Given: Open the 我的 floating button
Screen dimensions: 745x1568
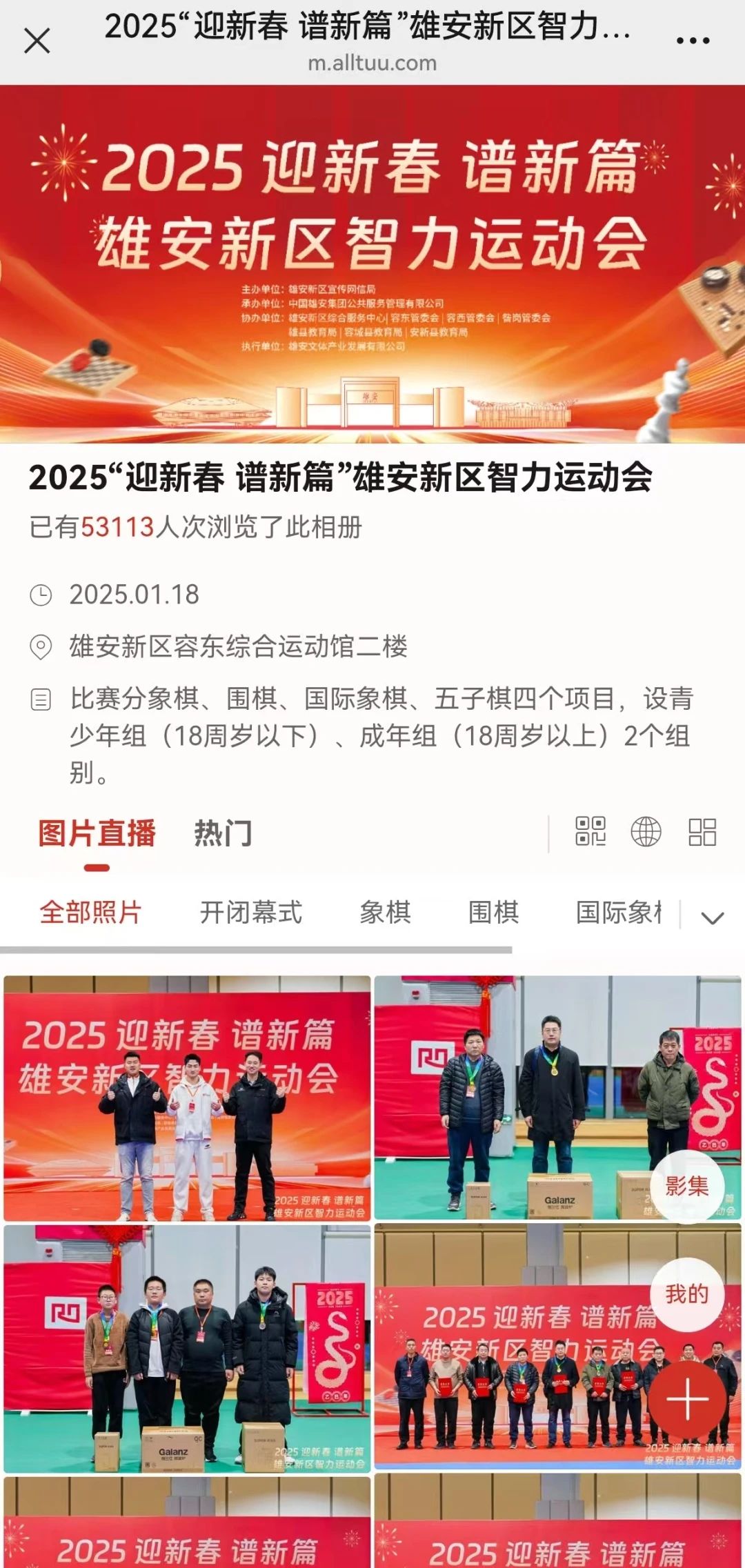Looking at the screenshot, I should tap(686, 1293).
